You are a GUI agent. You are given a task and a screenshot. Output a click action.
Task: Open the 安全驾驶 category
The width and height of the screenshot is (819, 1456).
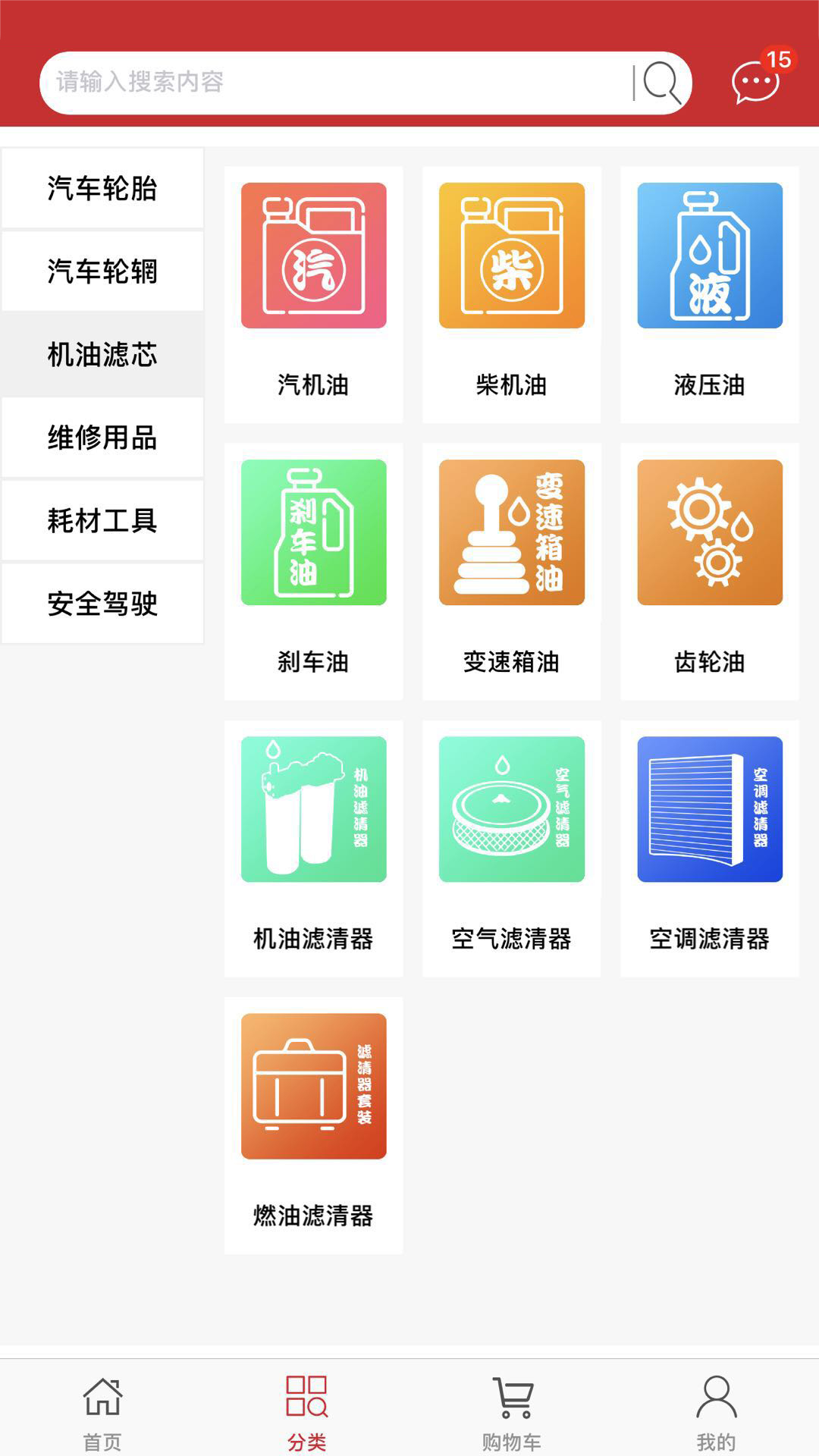coord(102,603)
